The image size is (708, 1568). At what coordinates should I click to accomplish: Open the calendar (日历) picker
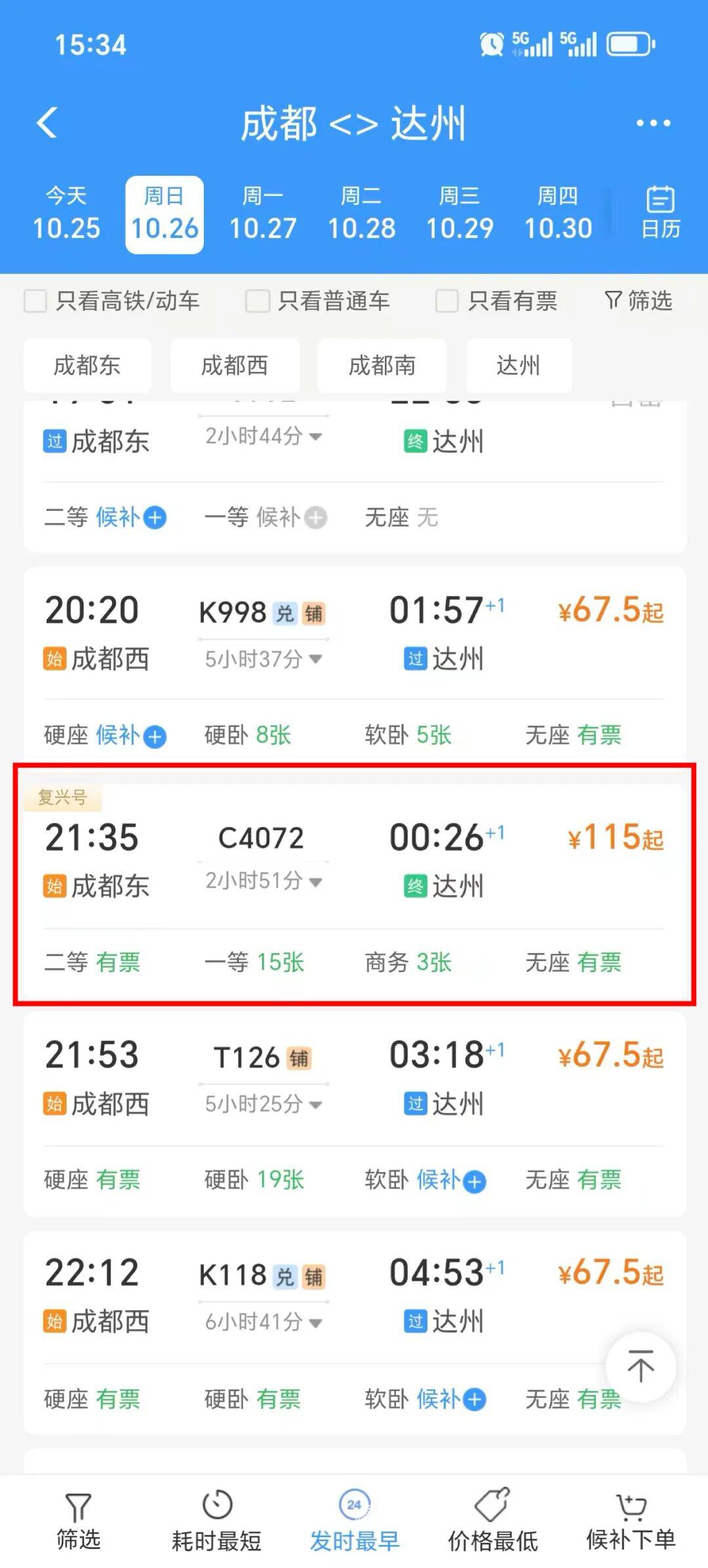click(x=660, y=213)
